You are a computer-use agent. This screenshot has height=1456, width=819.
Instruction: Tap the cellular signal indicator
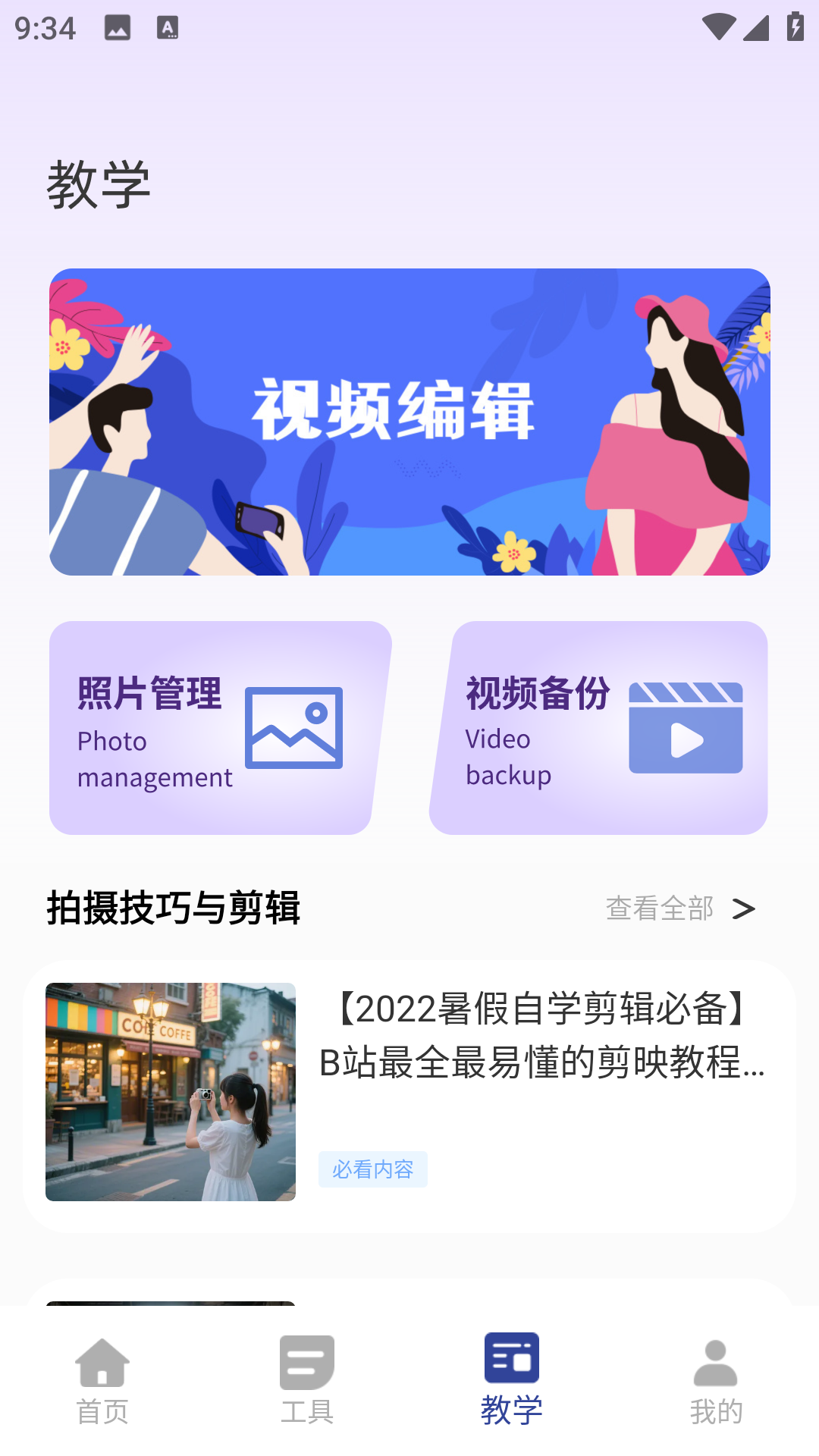pyautogui.click(x=755, y=27)
